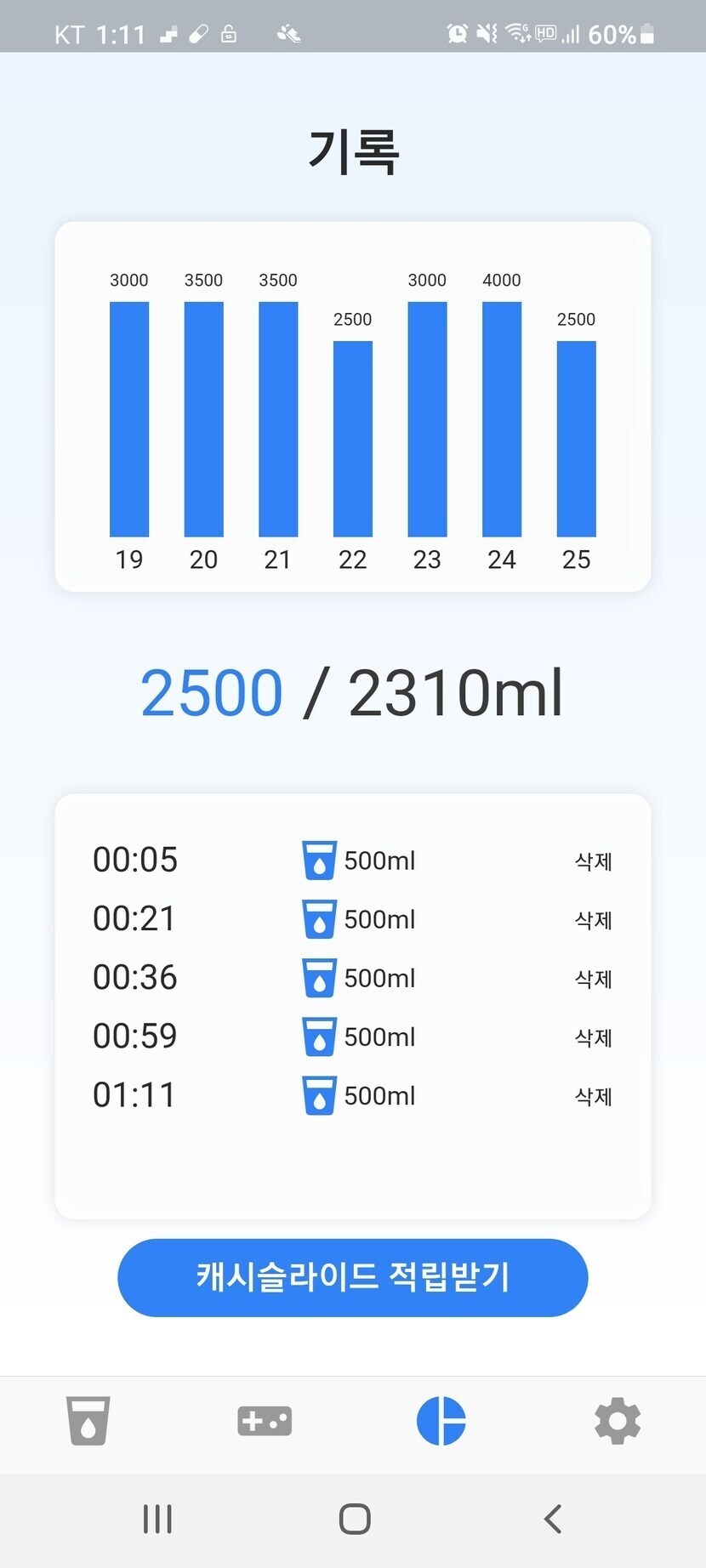706x1568 pixels.
Task: Tap the 캐시슬라이드 적립받기 button
Action: click(x=352, y=1277)
